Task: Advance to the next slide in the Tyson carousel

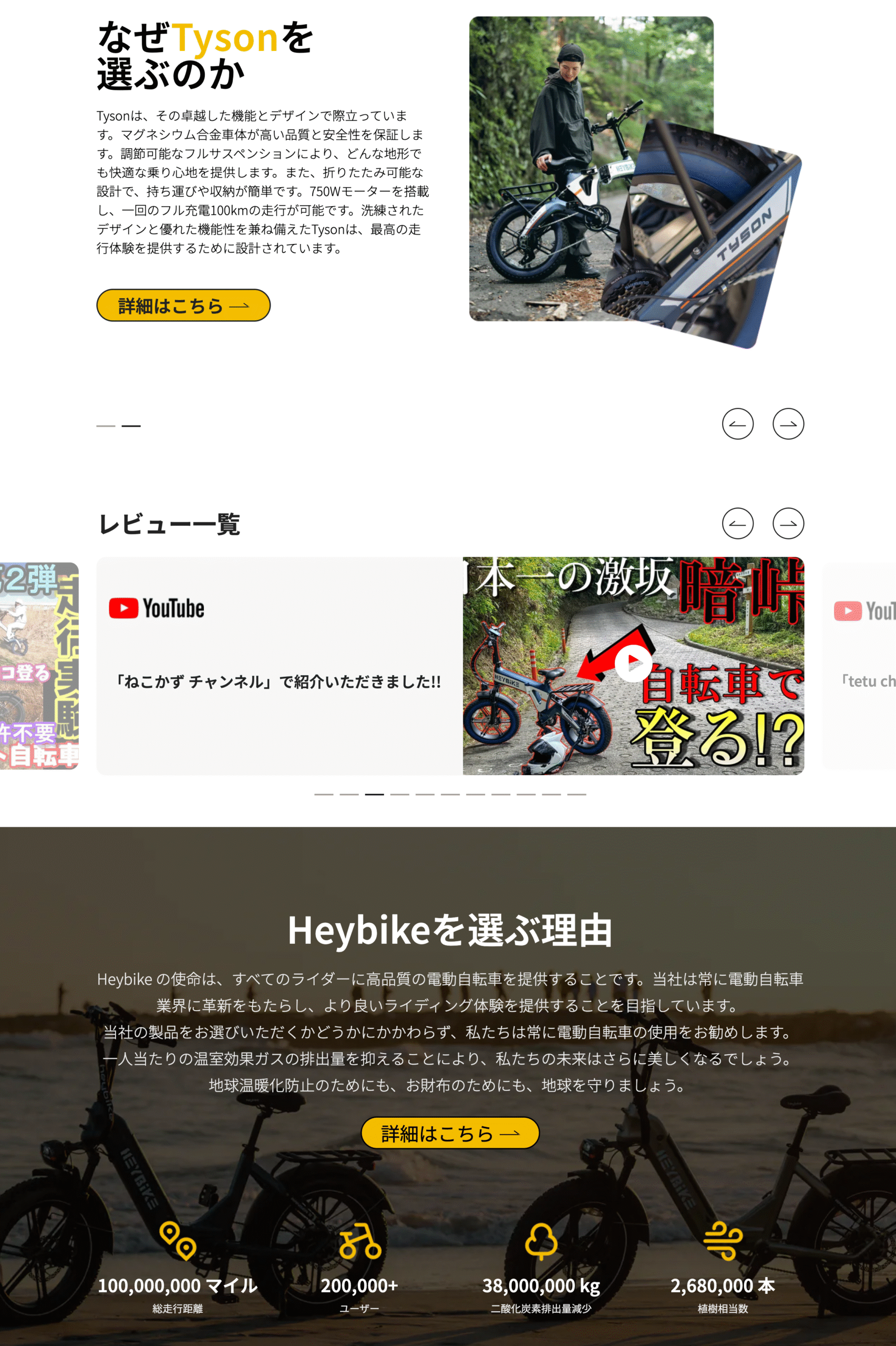Action: click(788, 424)
